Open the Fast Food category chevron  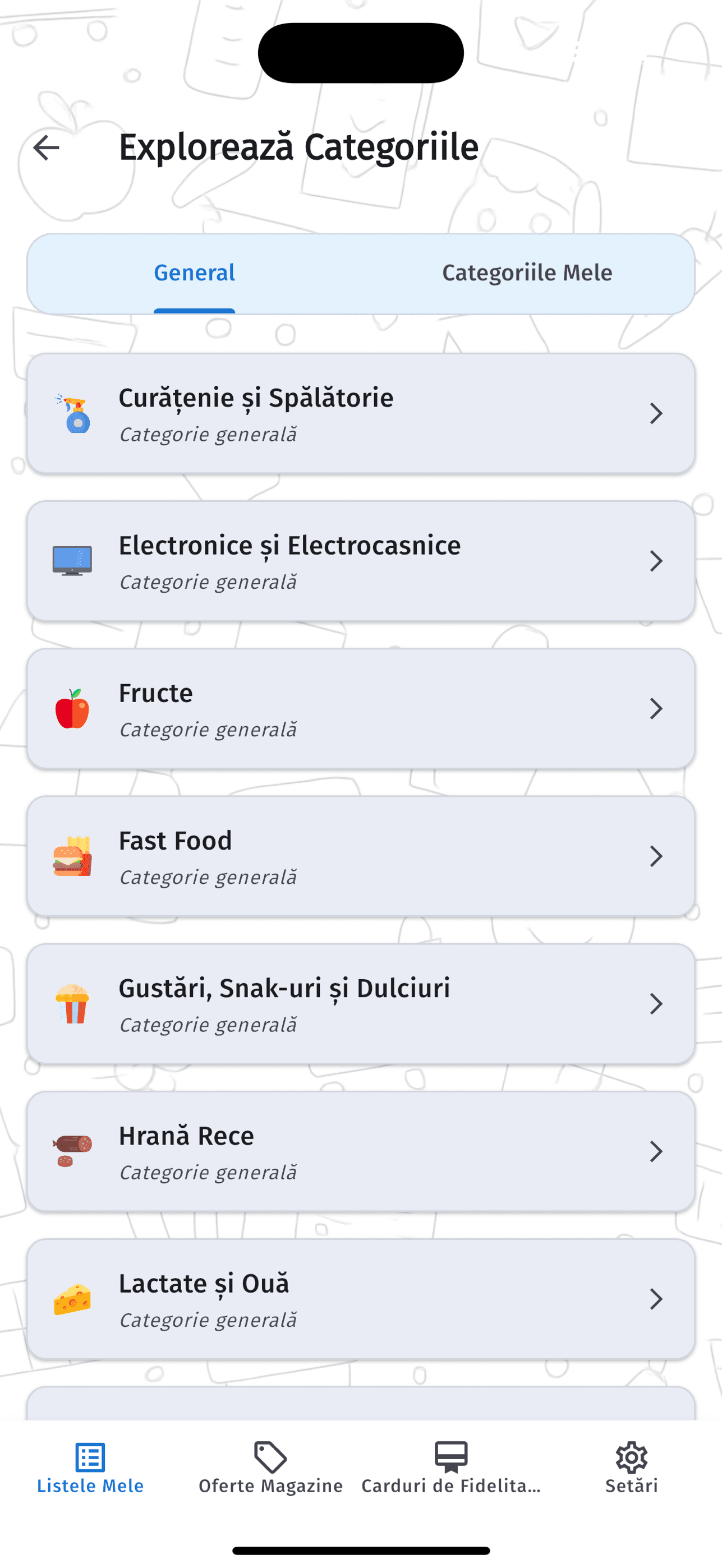(x=656, y=856)
